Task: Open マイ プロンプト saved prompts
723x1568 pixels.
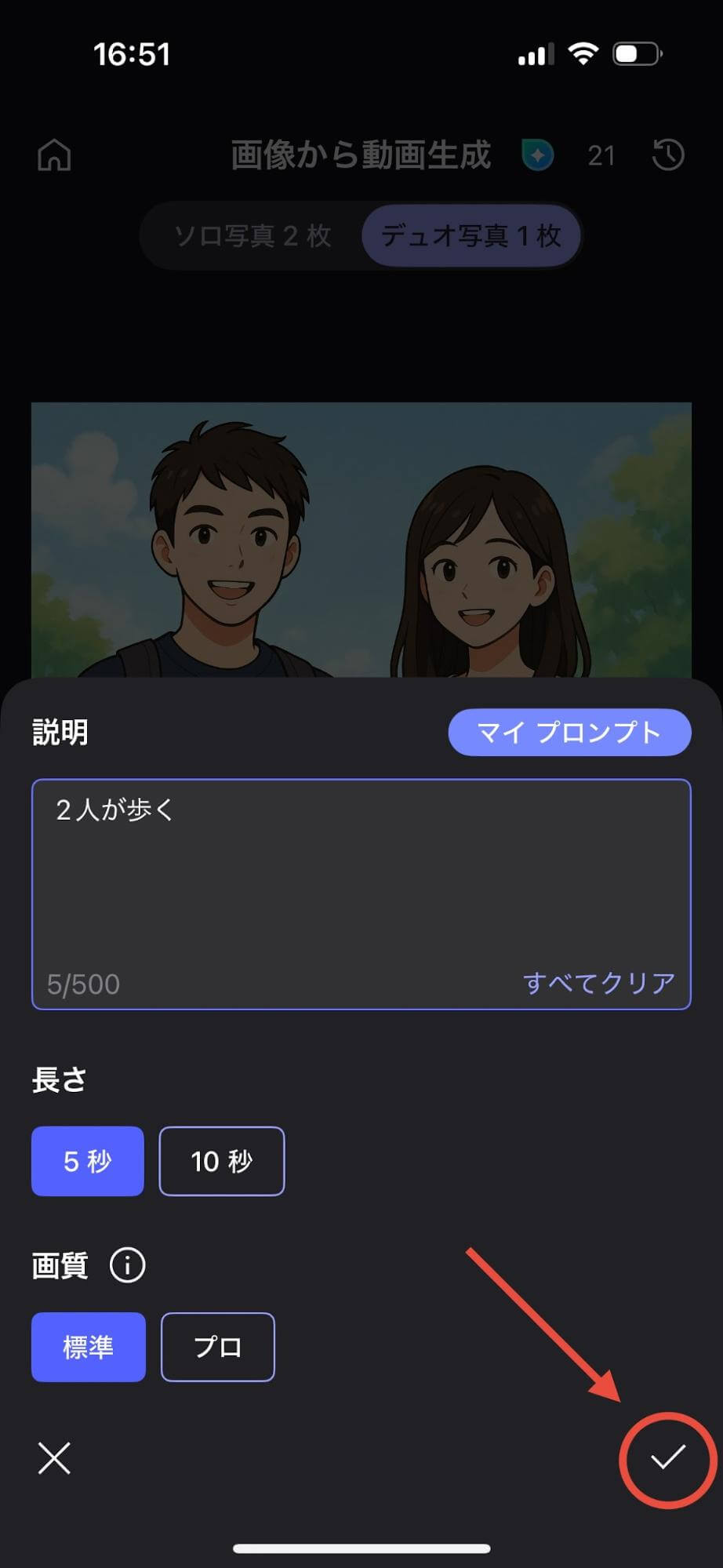Action: (x=569, y=732)
